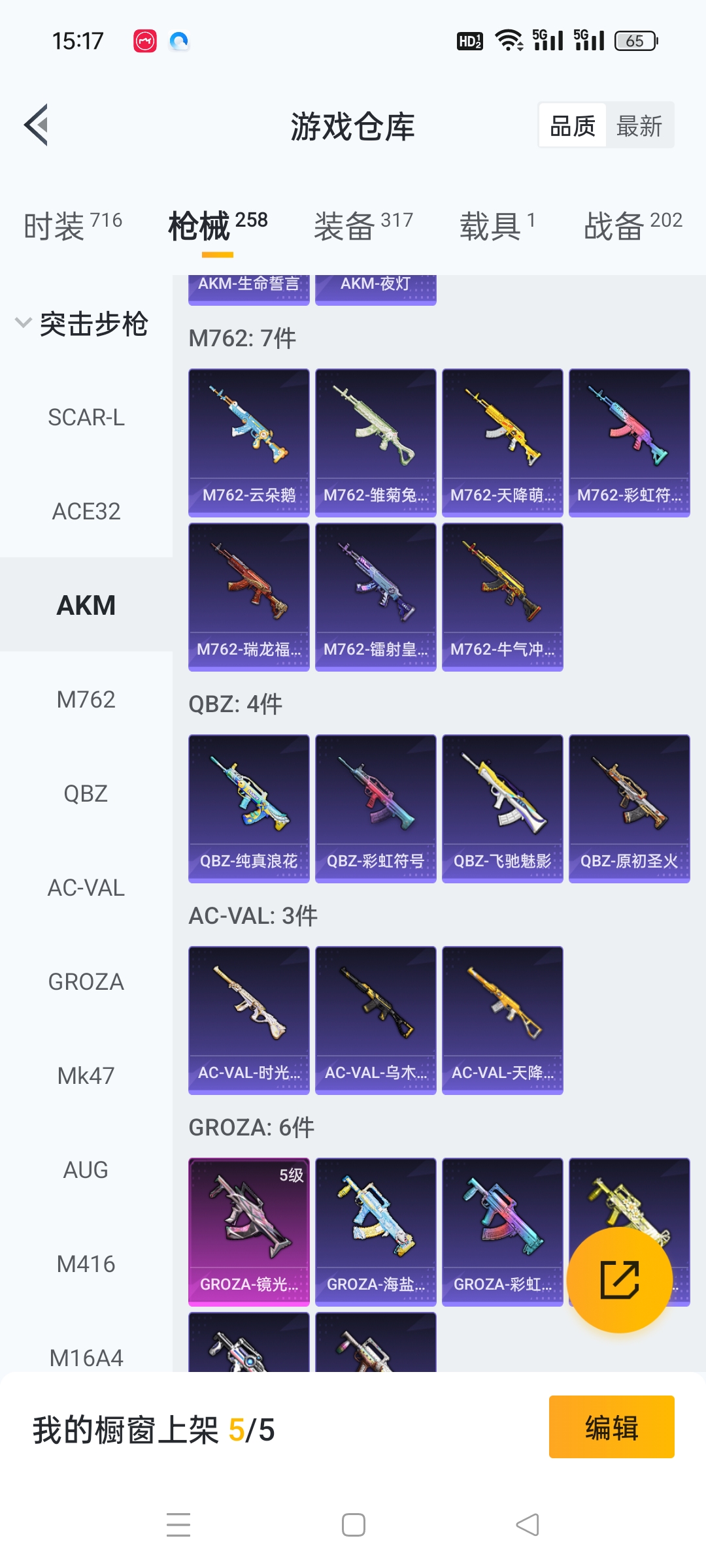706x1568 pixels.
Task: Jump to the GROZA section in sidebar
Action: (86, 982)
